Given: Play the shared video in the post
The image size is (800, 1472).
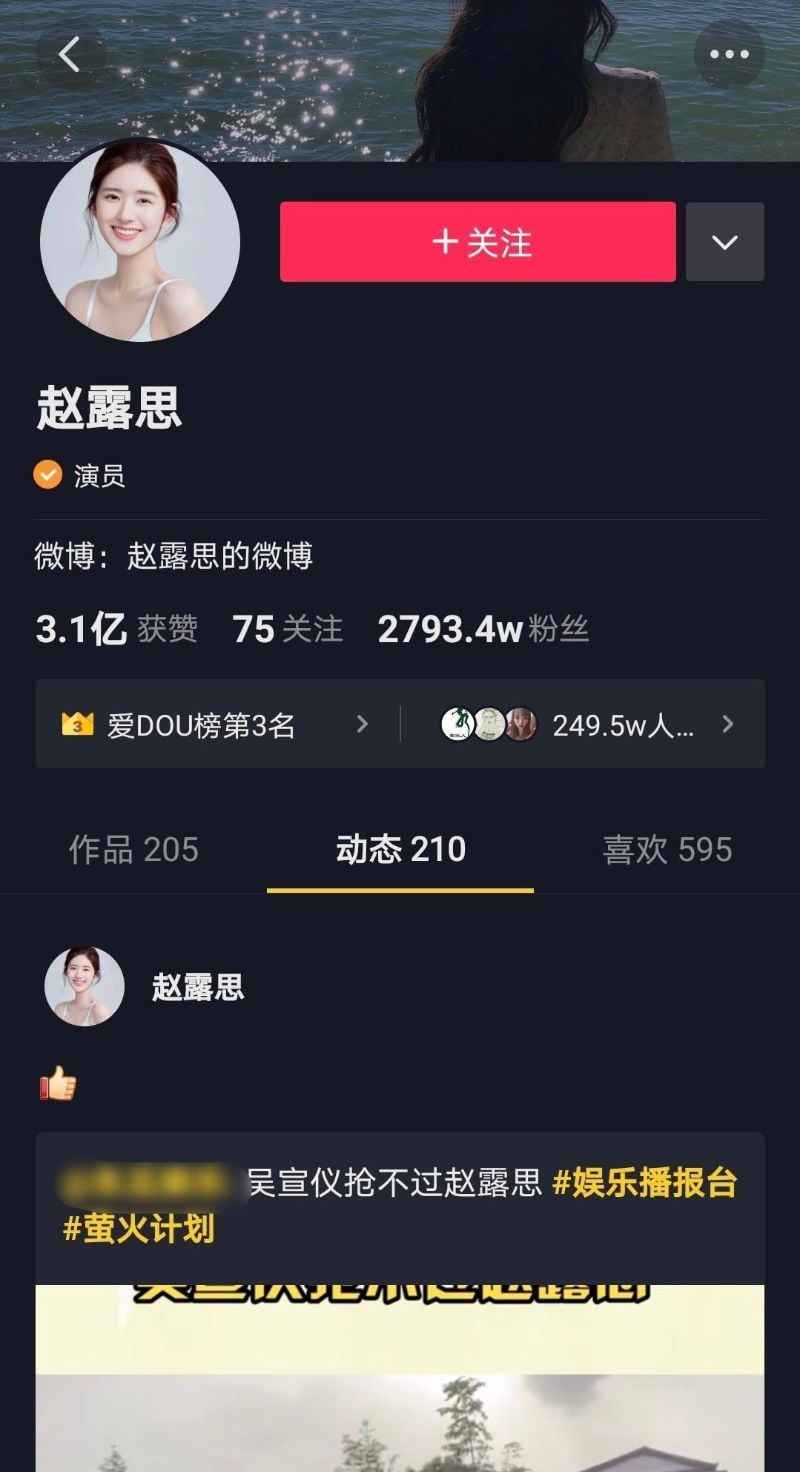Looking at the screenshot, I should click(x=400, y=1380).
